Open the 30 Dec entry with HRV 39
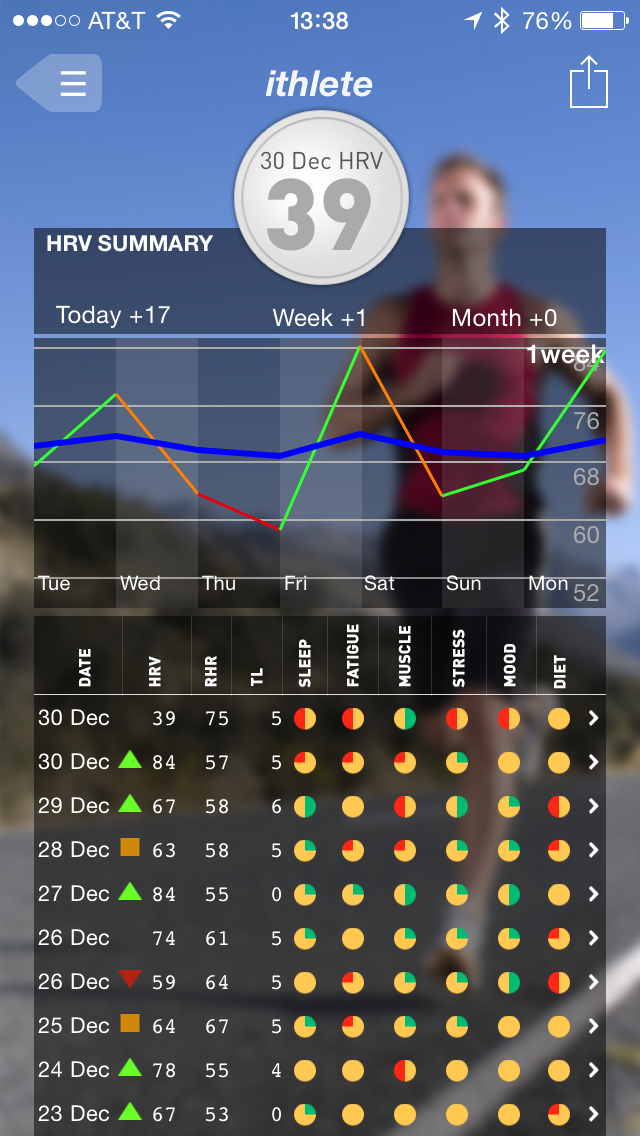The width and height of the screenshot is (640, 1136). (320, 718)
